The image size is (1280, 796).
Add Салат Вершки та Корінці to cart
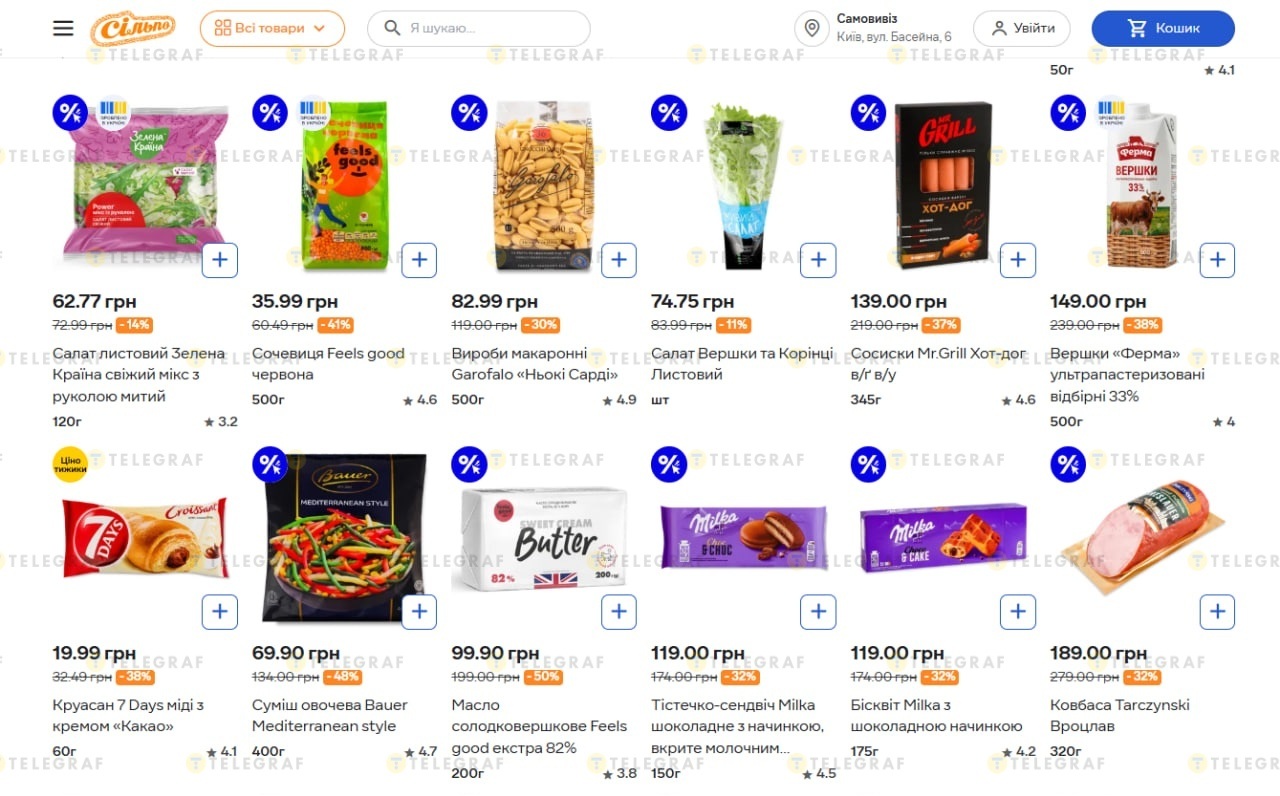coord(818,260)
